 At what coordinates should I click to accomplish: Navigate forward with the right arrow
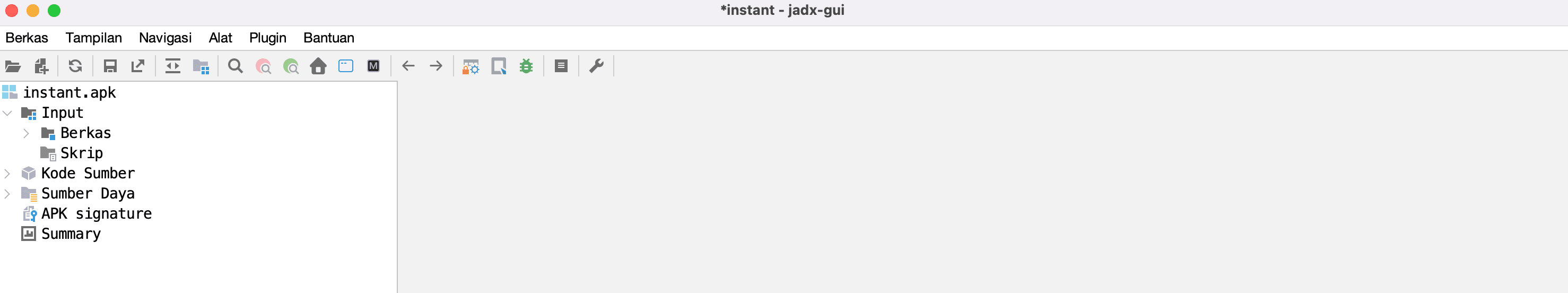click(x=436, y=66)
